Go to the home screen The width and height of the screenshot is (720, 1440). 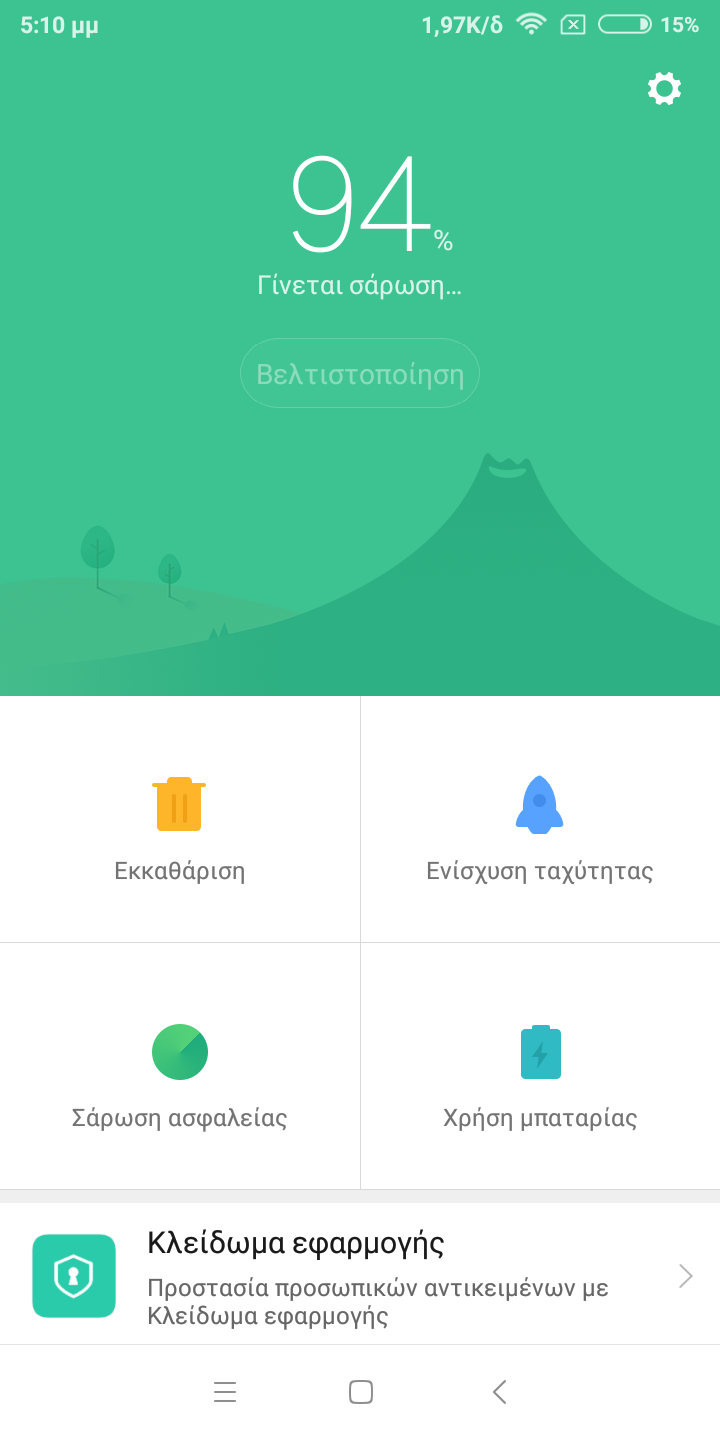click(x=361, y=1392)
